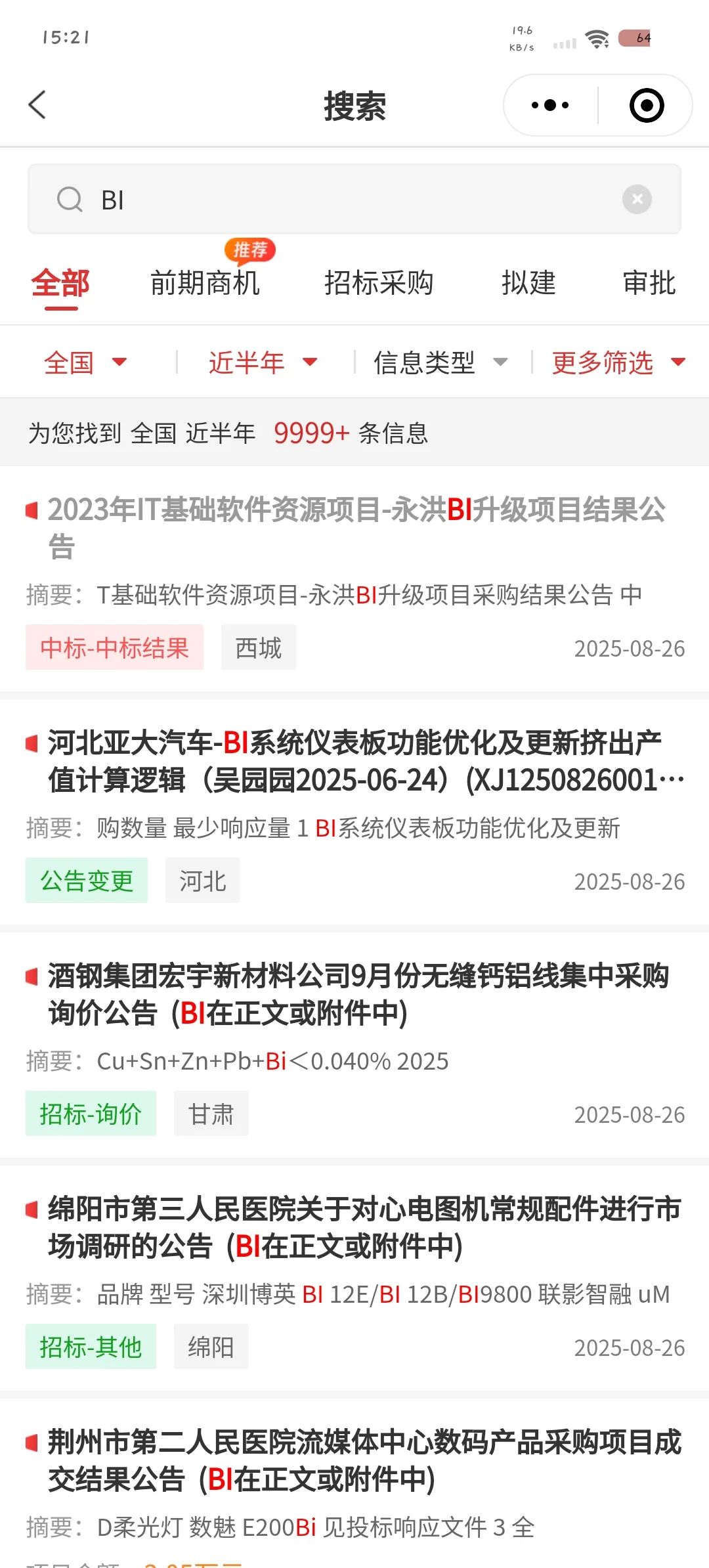Clear the BI search text
This screenshot has width=709, height=1568.
tap(637, 199)
